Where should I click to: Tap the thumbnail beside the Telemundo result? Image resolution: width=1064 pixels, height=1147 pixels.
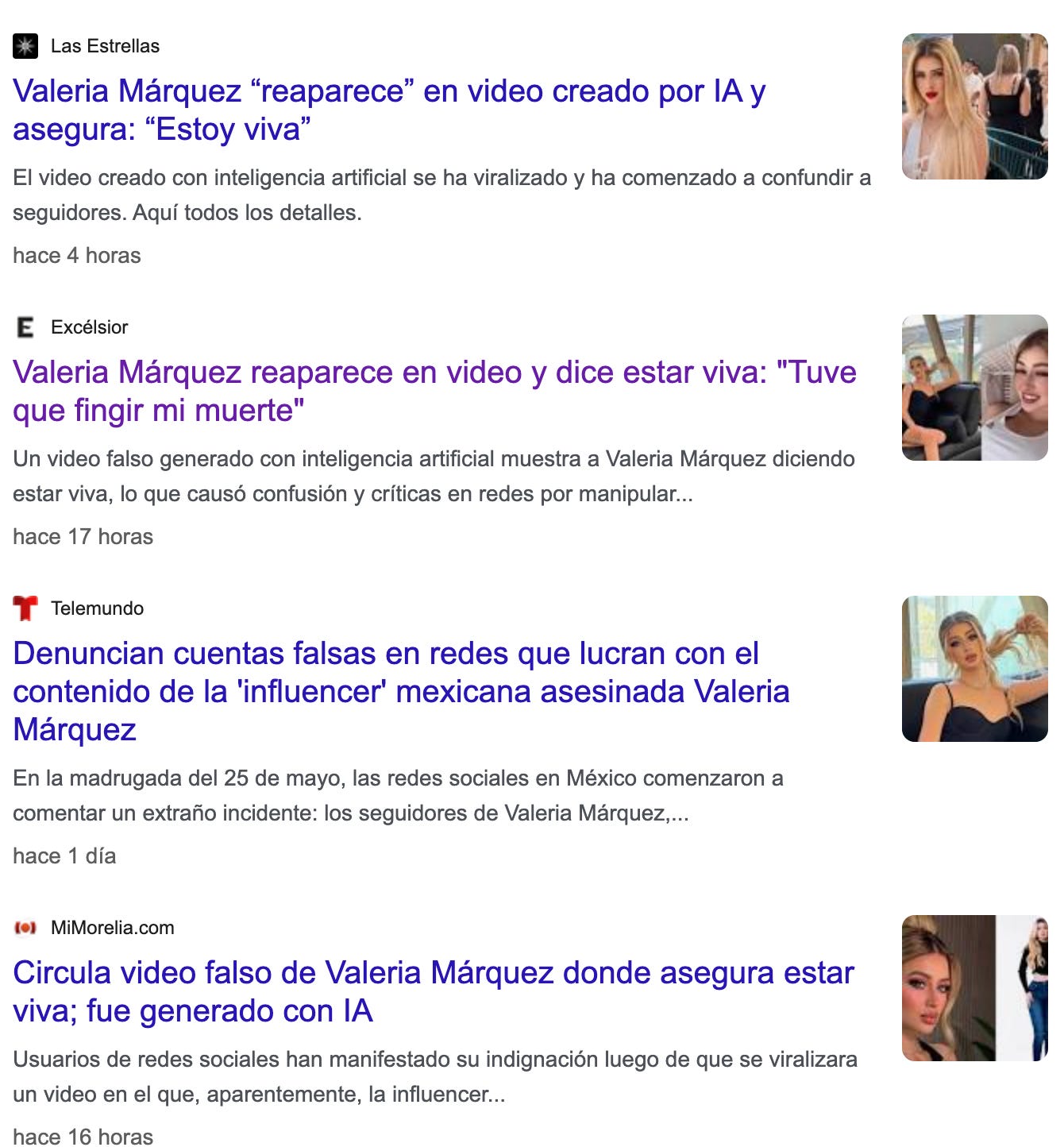point(974,669)
